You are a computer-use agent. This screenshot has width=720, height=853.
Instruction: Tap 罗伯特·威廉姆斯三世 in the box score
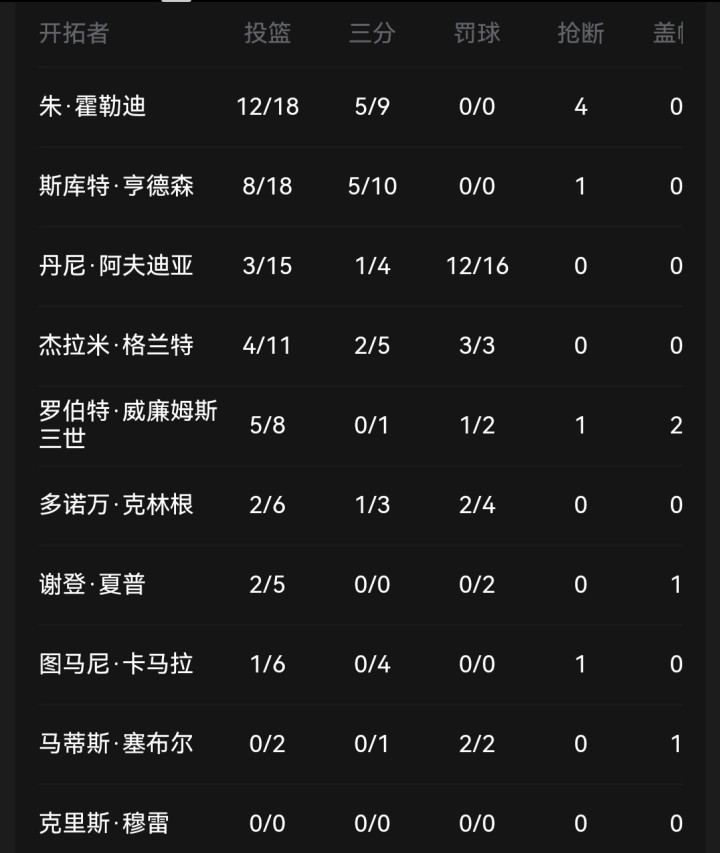(128, 425)
